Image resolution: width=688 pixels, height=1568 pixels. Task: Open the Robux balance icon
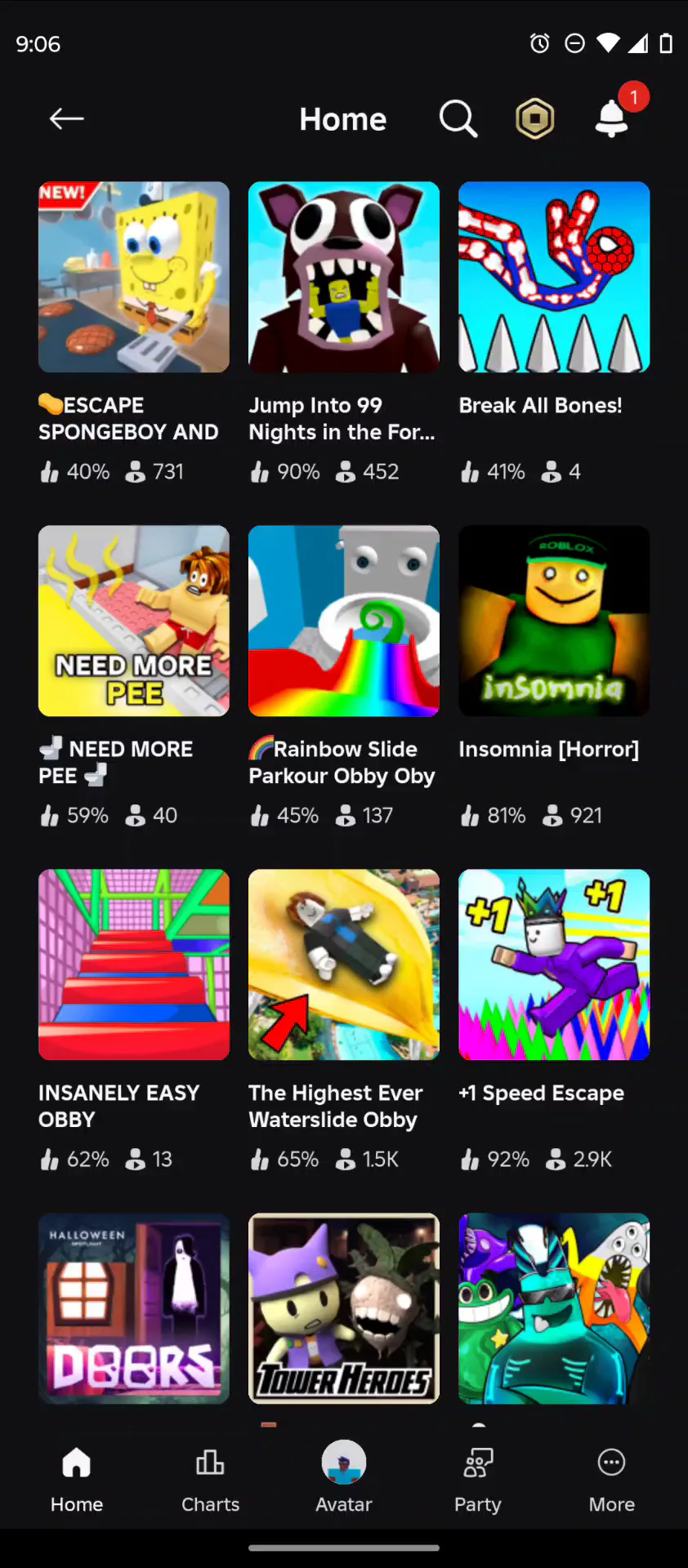click(x=534, y=119)
